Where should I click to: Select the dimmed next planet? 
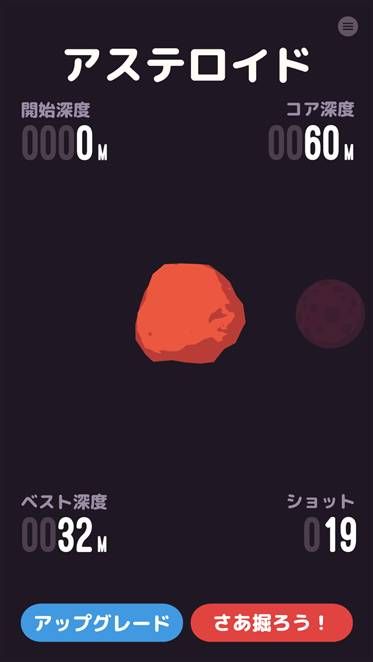[330, 314]
